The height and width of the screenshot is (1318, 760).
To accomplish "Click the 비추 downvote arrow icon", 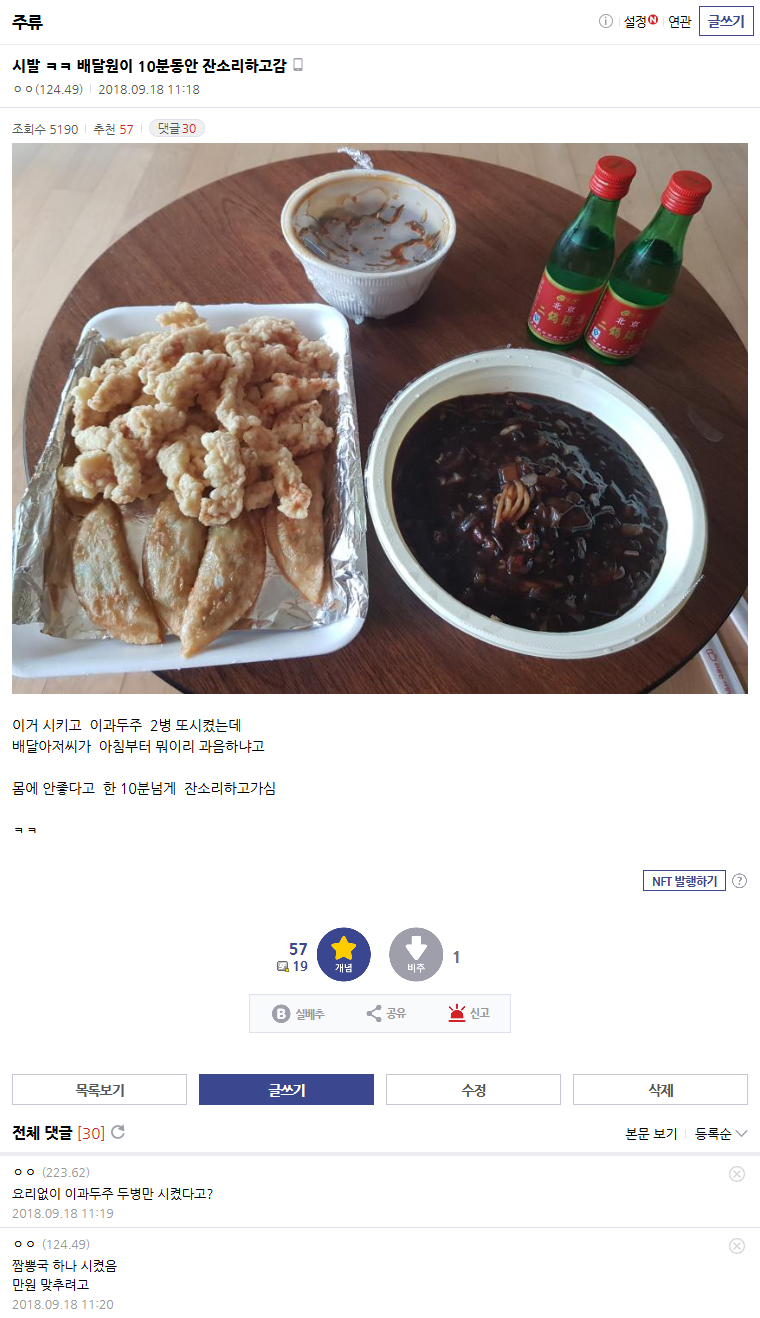I will (416, 953).
